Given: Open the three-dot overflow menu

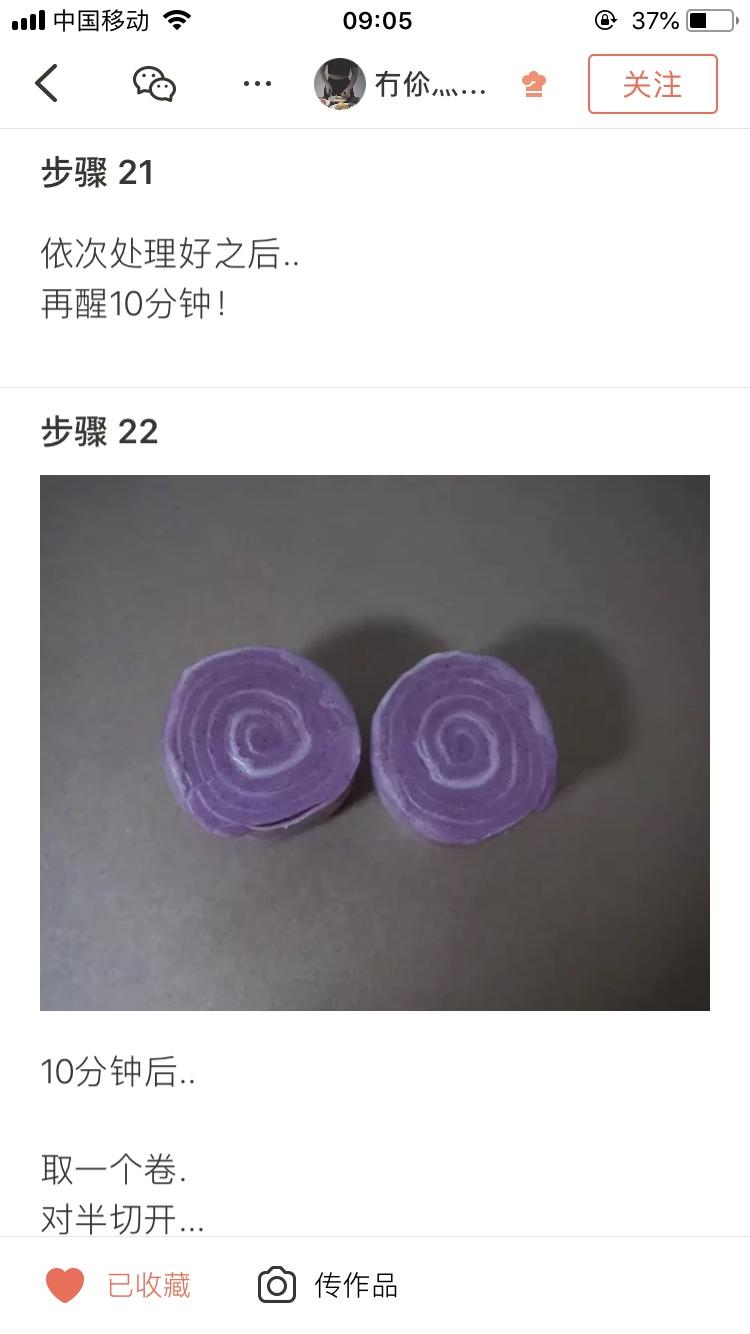Looking at the screenshot, I should tap(257, 84).
